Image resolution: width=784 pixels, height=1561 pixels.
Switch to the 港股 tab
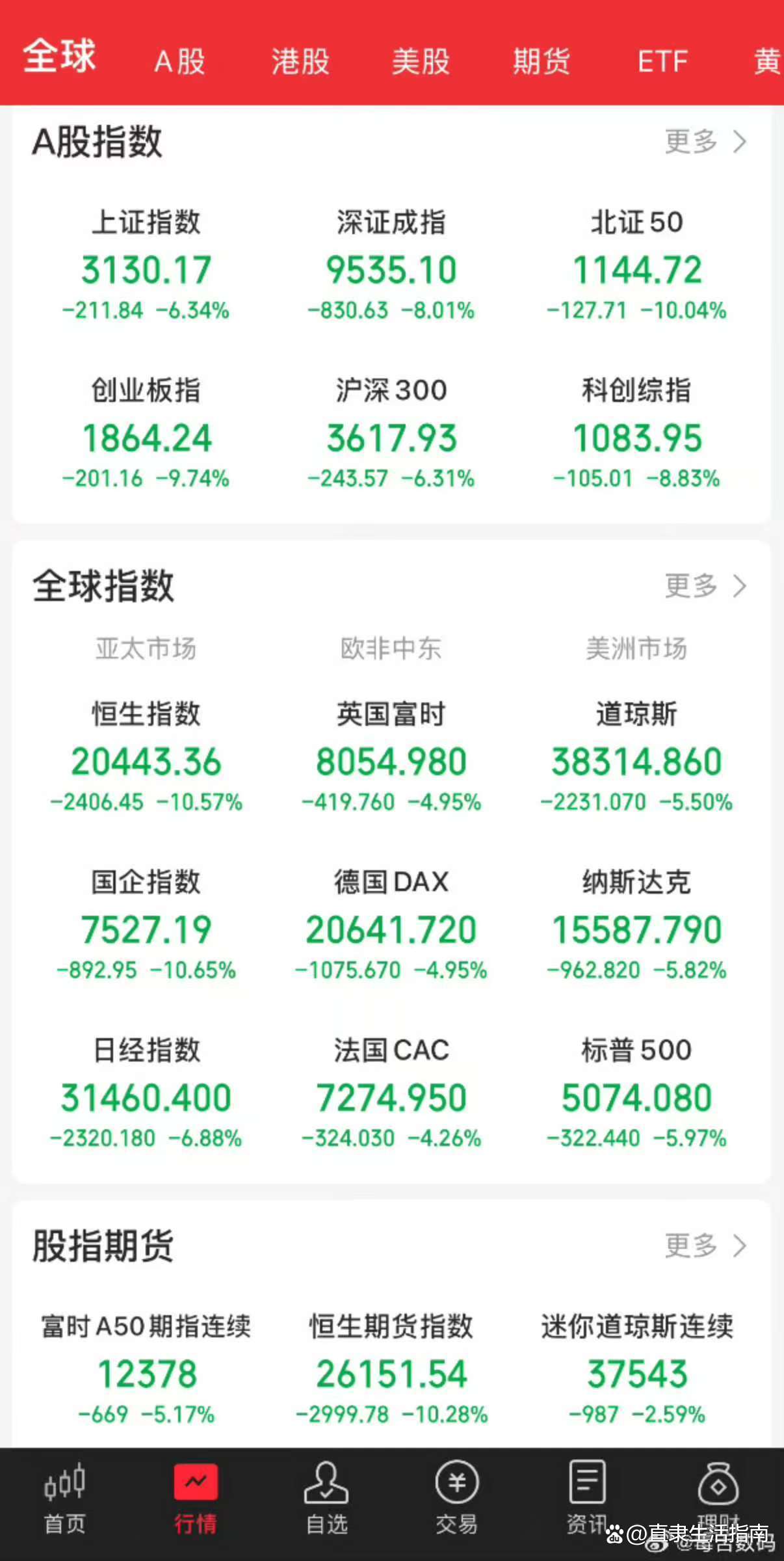point(300,62)
